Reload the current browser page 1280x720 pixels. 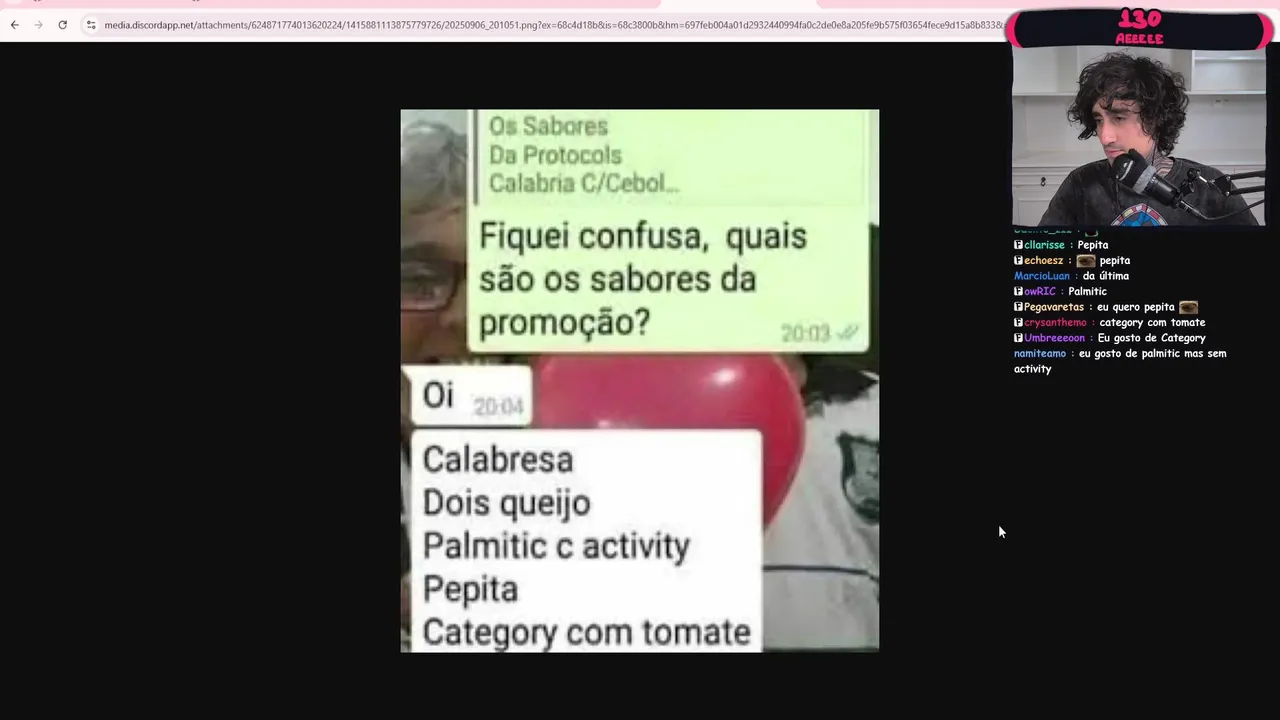62,25
